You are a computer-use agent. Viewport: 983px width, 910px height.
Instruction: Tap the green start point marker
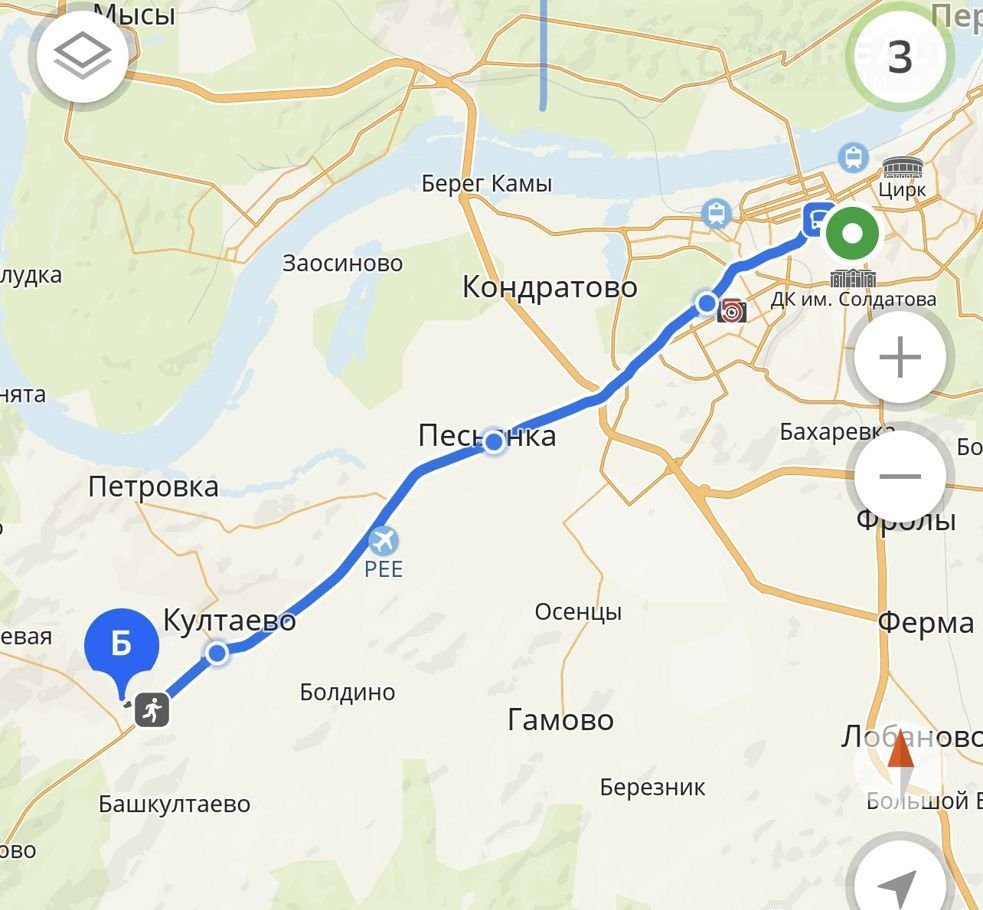point(851,236)
